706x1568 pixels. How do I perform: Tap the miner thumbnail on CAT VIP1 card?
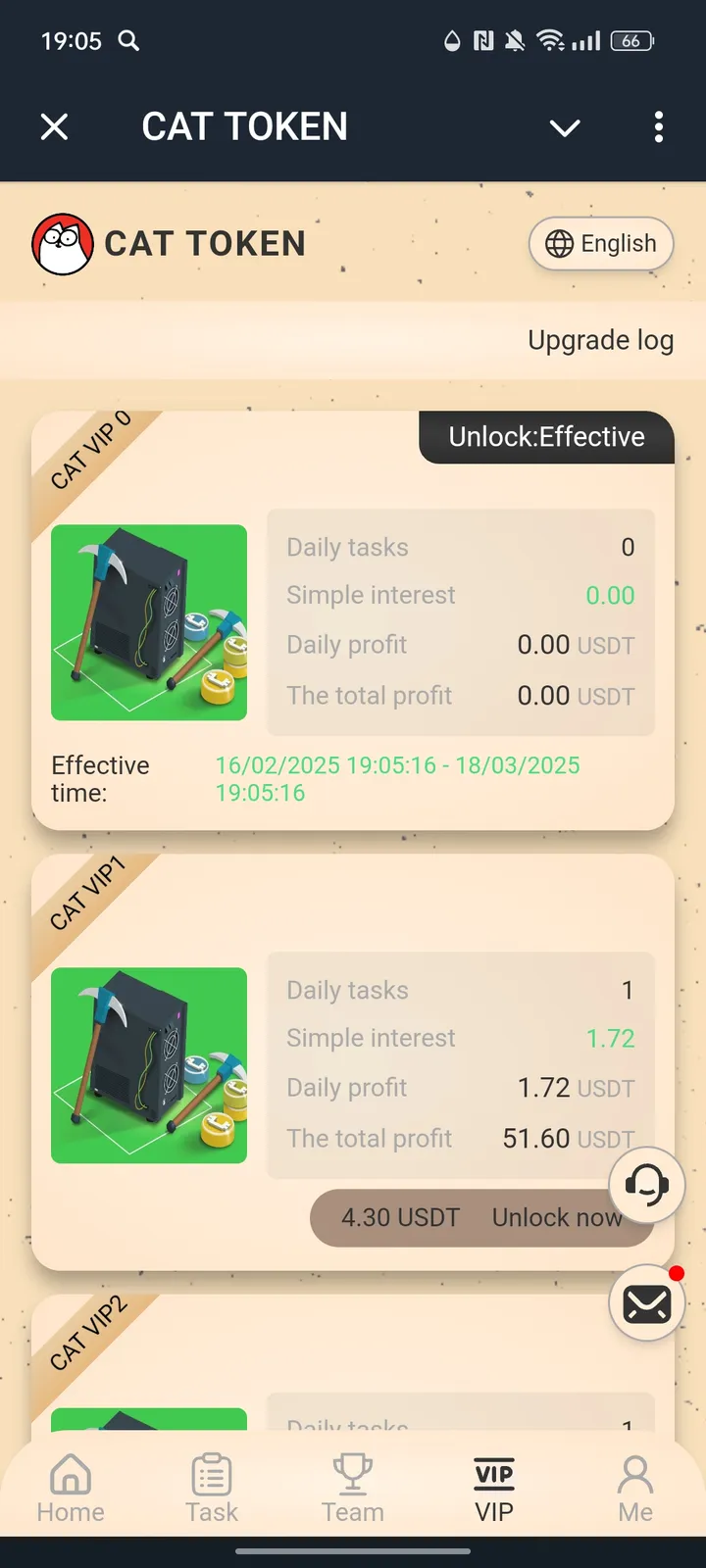pos(149,1066)
